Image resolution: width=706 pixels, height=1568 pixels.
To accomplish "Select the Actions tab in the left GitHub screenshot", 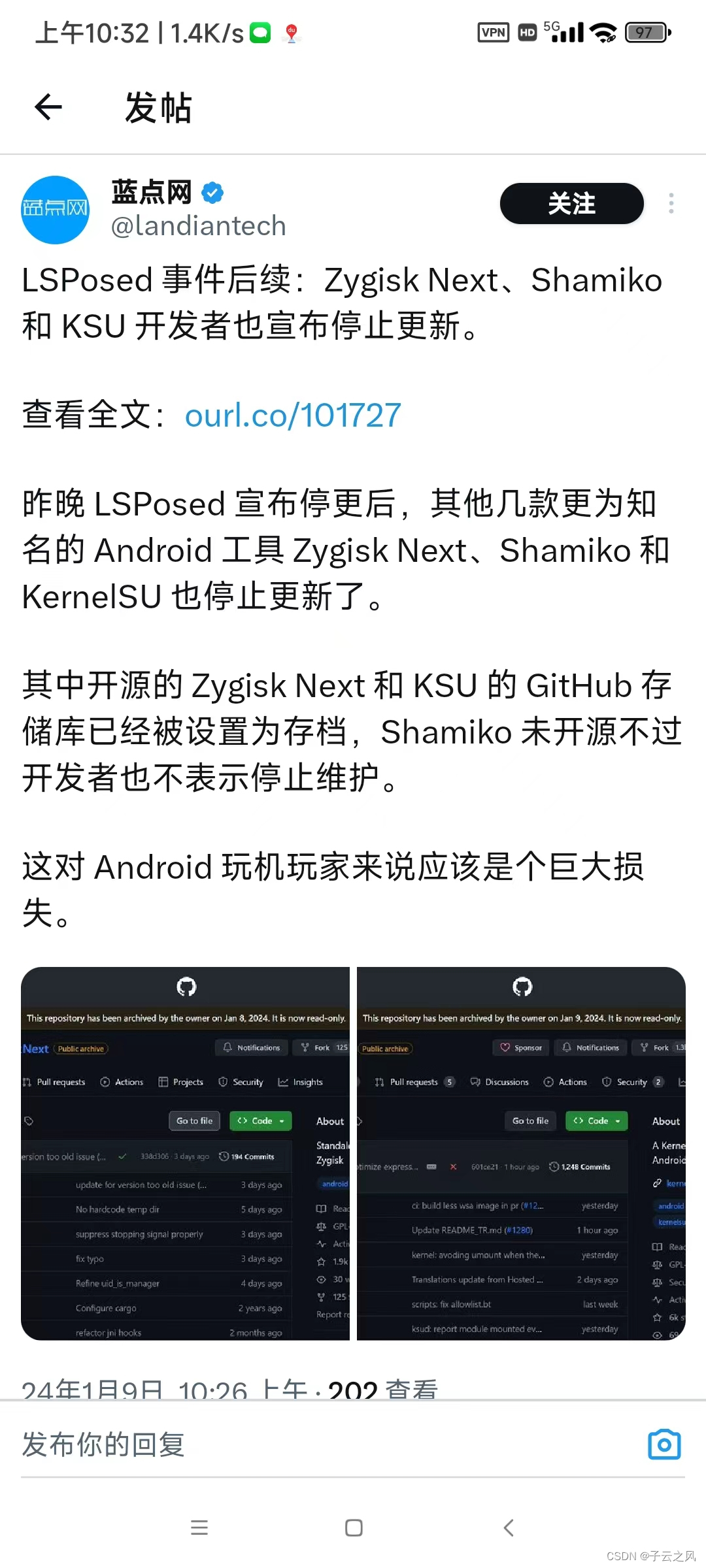I will (x=122, y=1082).
